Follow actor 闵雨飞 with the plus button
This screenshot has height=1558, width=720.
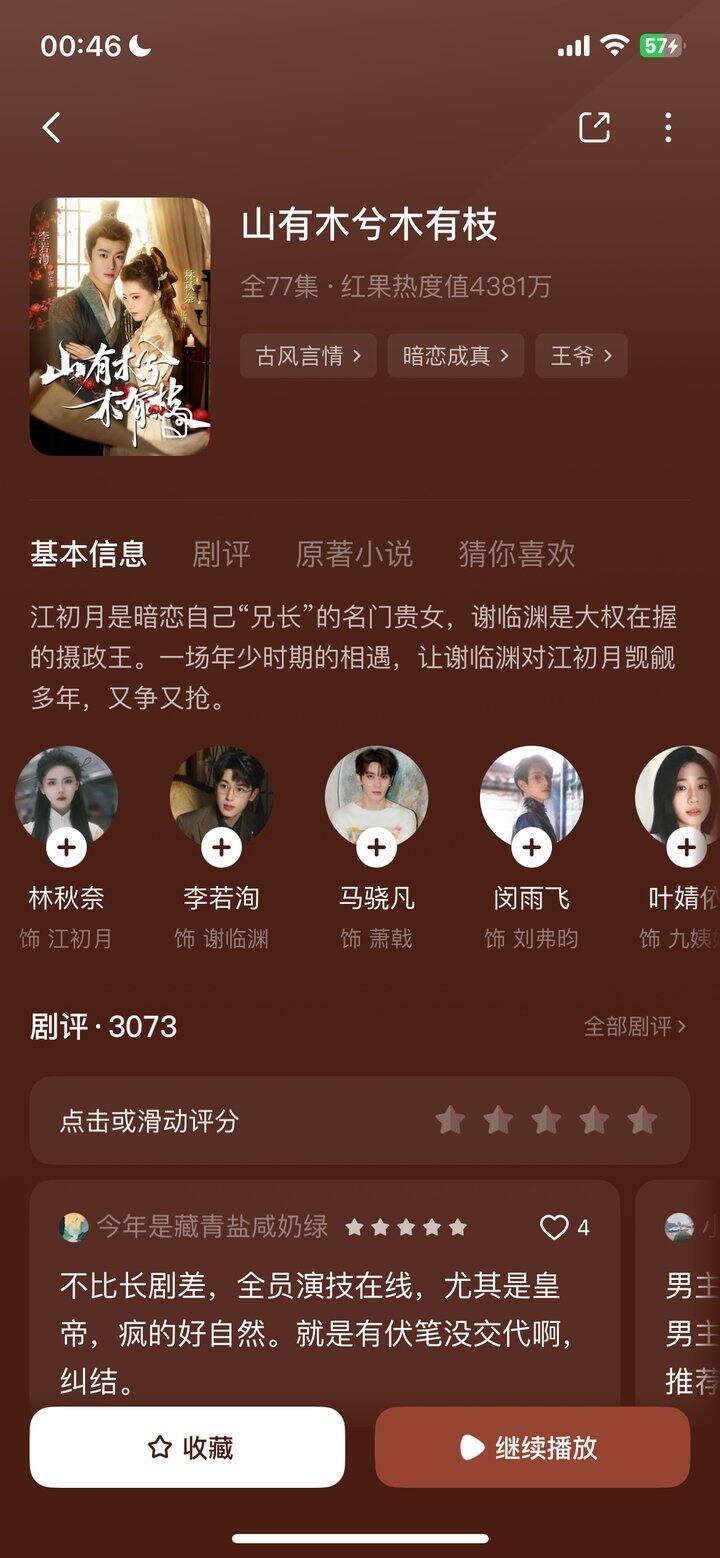(531, 848)
